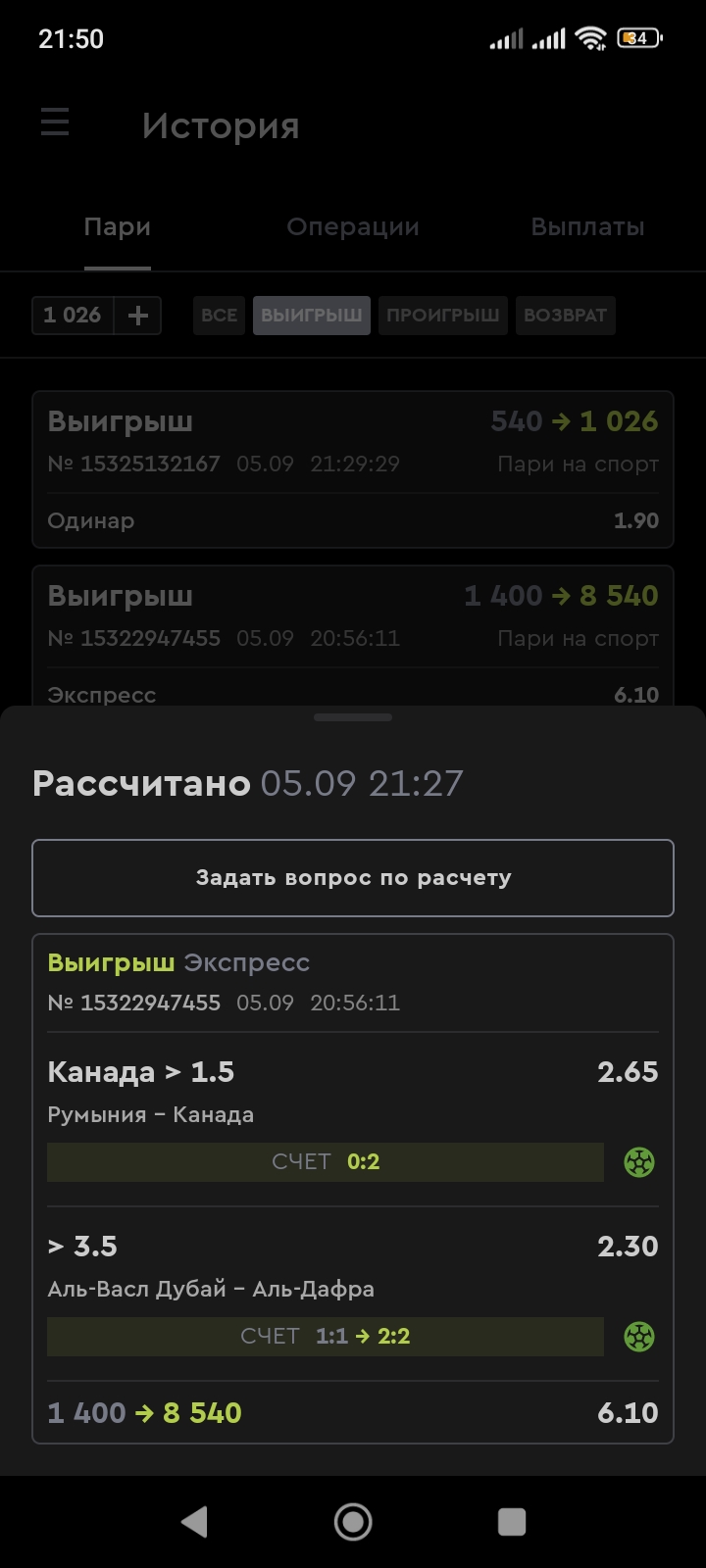Tap the plus button to top up balance
Image resolution: width=706 pixels, height=1568 pixels.
(x=138, y=315)
